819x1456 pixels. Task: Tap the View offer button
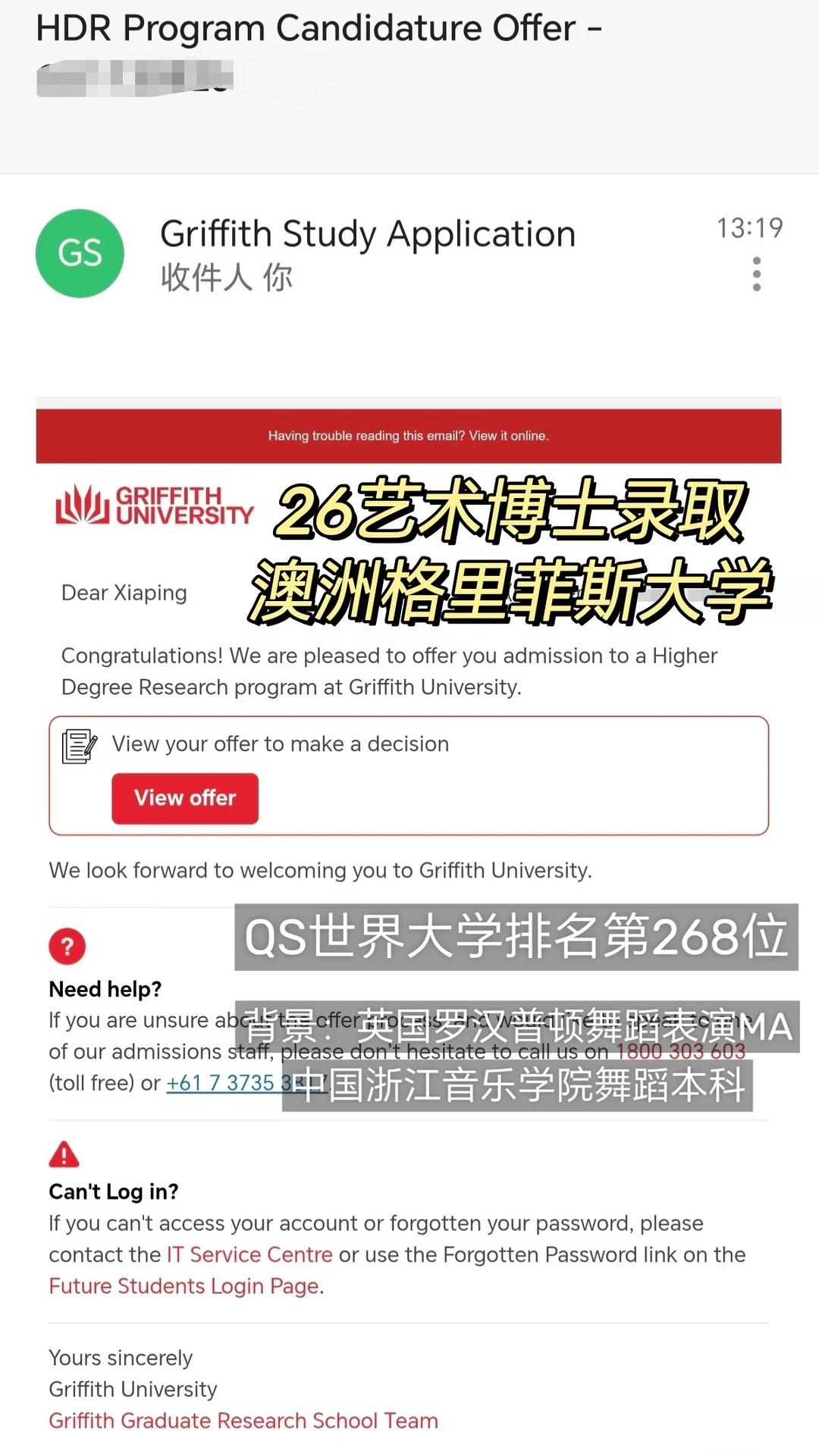[185, 798]
